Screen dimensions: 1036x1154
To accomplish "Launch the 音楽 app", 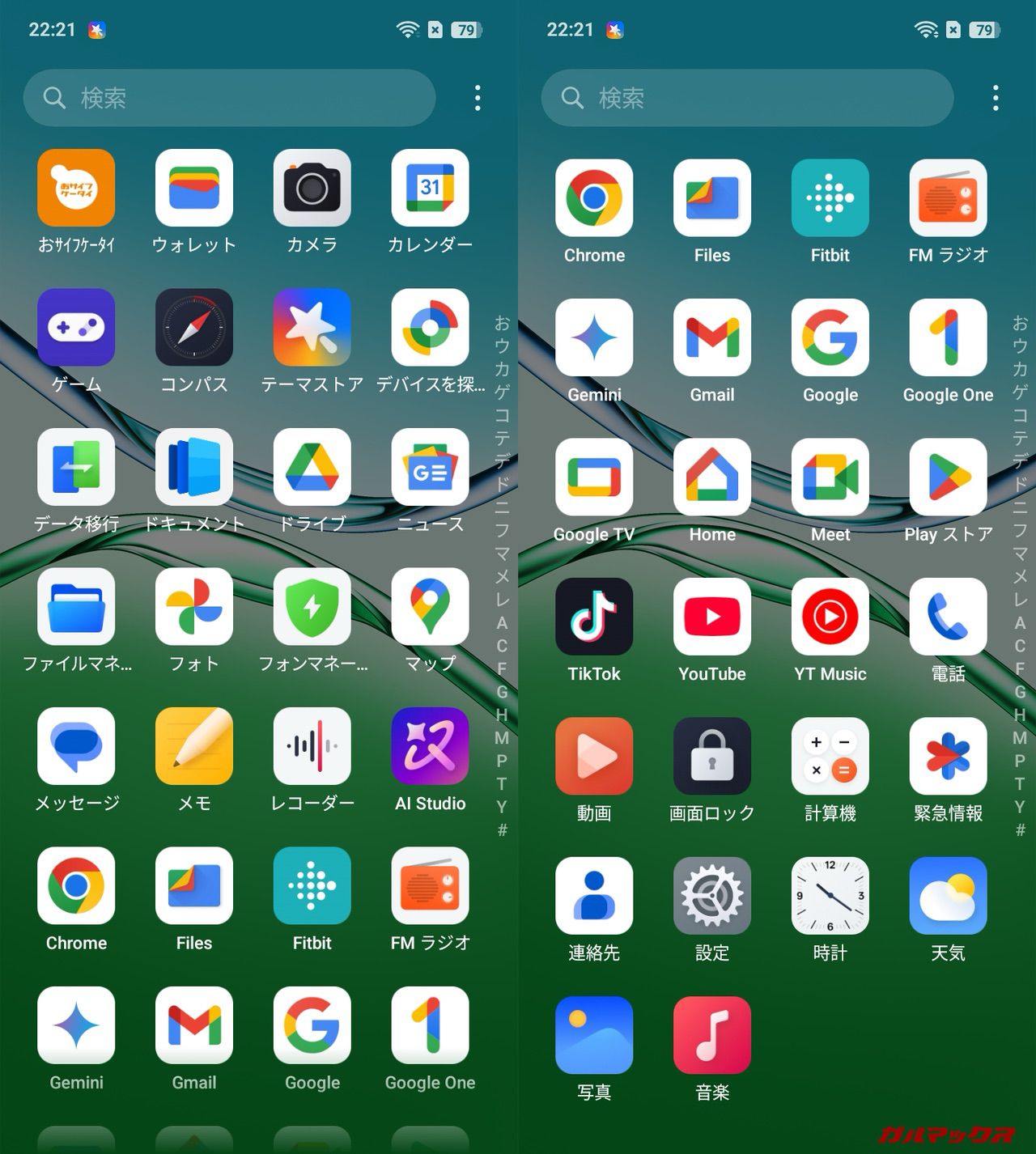I will (712, 1035).
